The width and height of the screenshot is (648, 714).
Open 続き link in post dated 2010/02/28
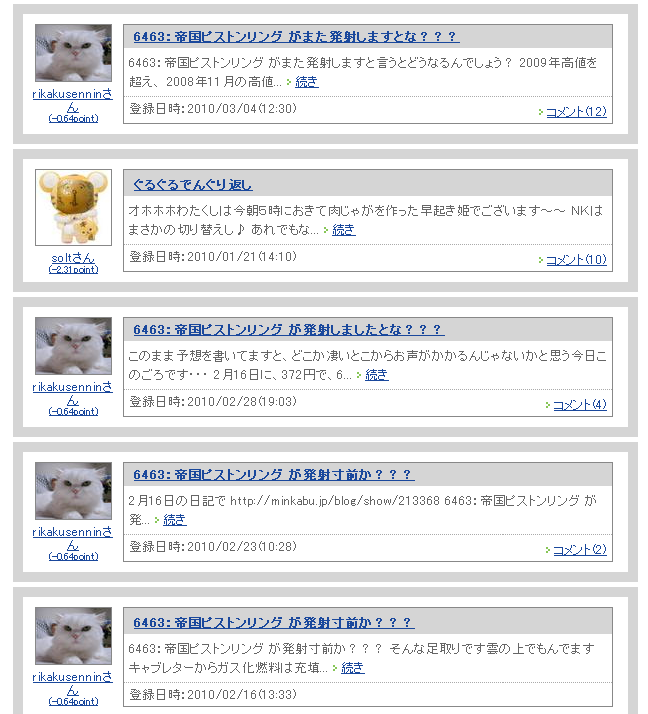(x=377, y=375)
